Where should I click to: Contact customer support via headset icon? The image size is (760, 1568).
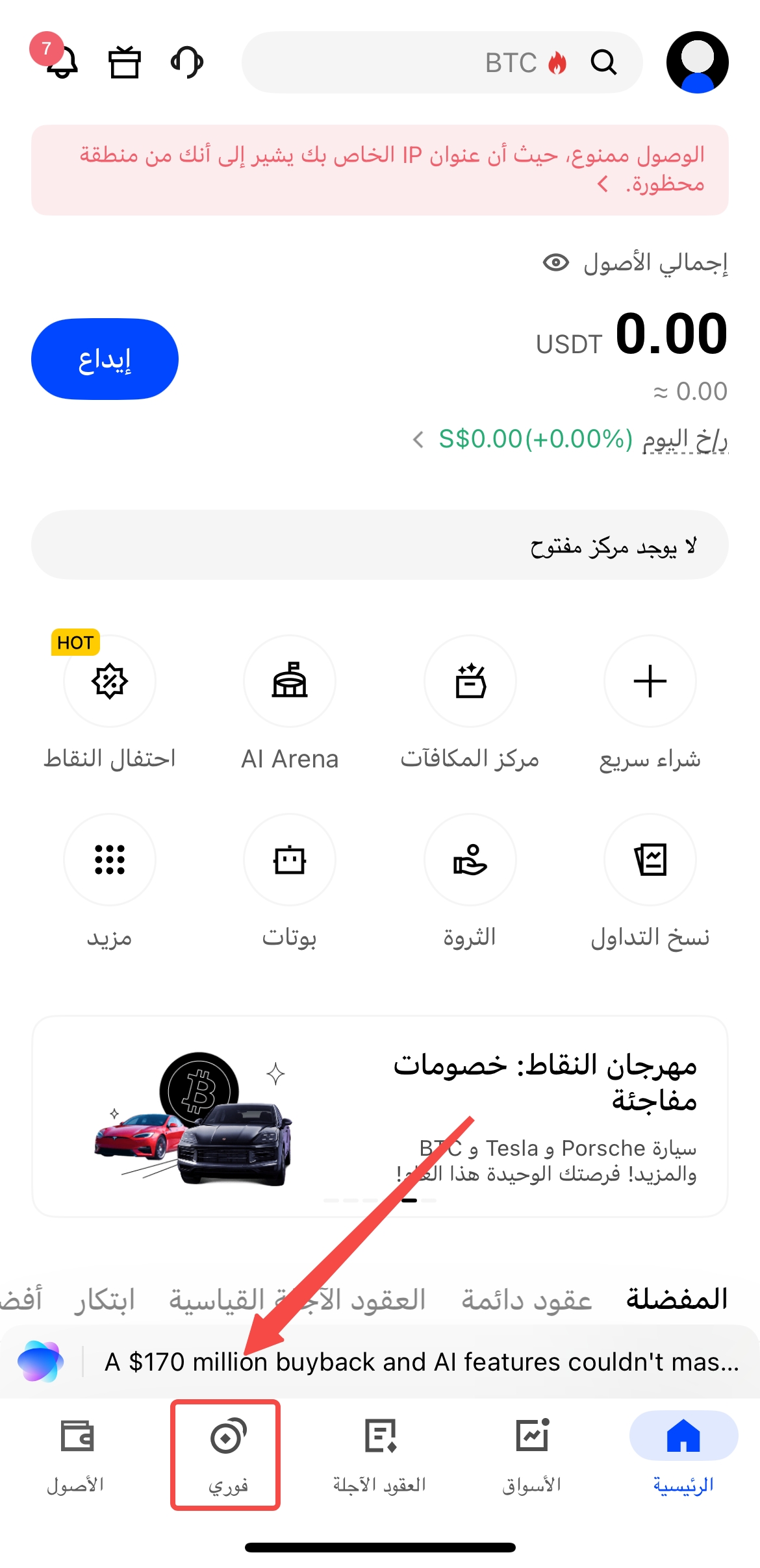tap(187, 62)
